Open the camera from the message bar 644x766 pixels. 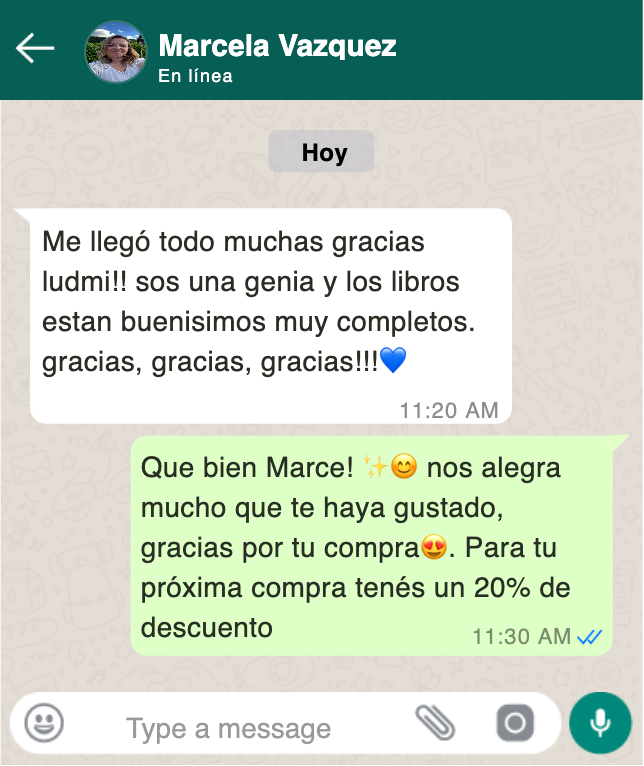515,722
